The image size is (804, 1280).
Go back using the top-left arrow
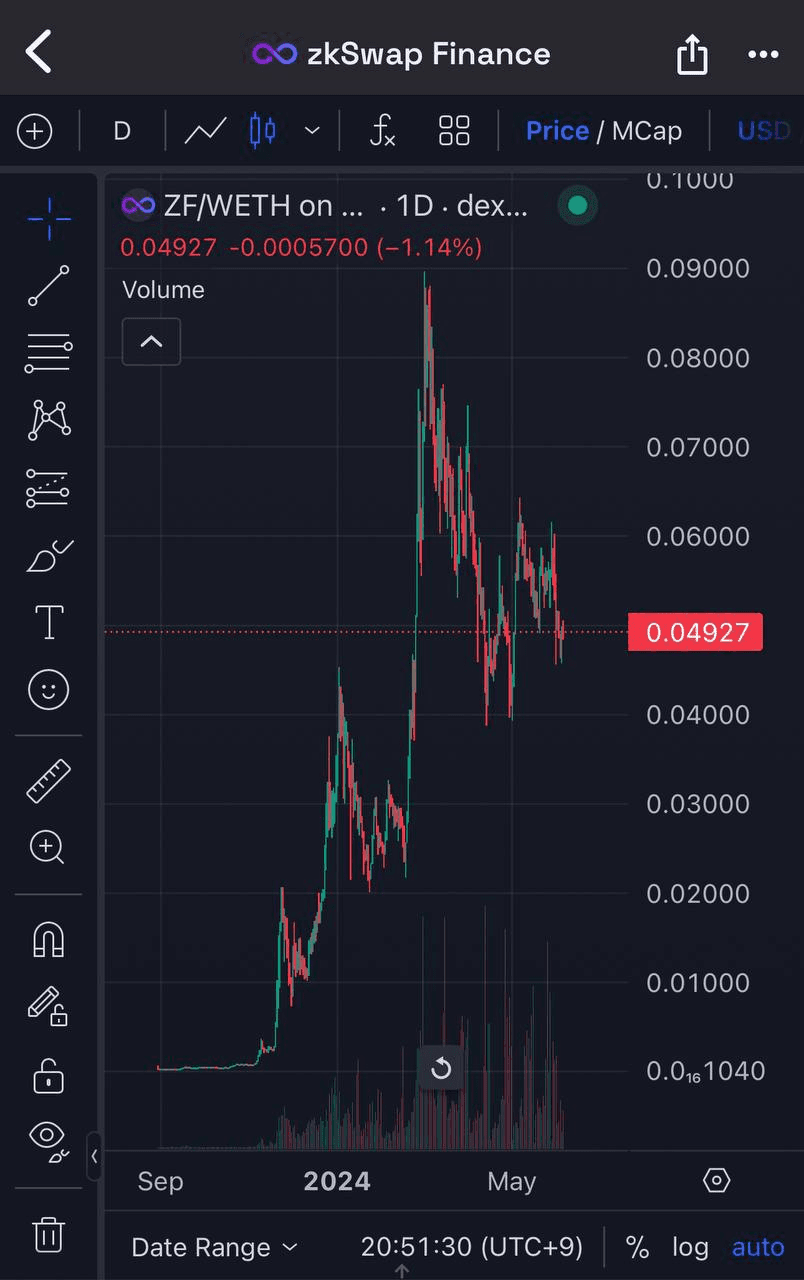[x=38, y=52]
